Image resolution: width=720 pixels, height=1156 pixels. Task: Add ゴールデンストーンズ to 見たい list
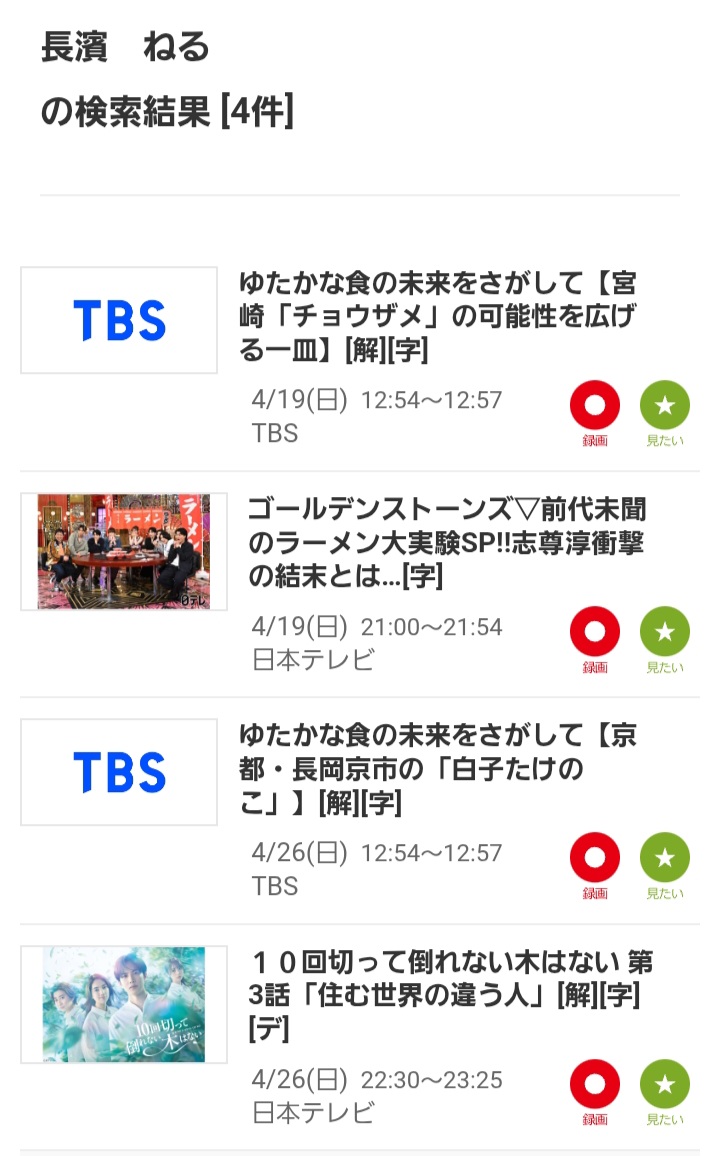(665, 632)
